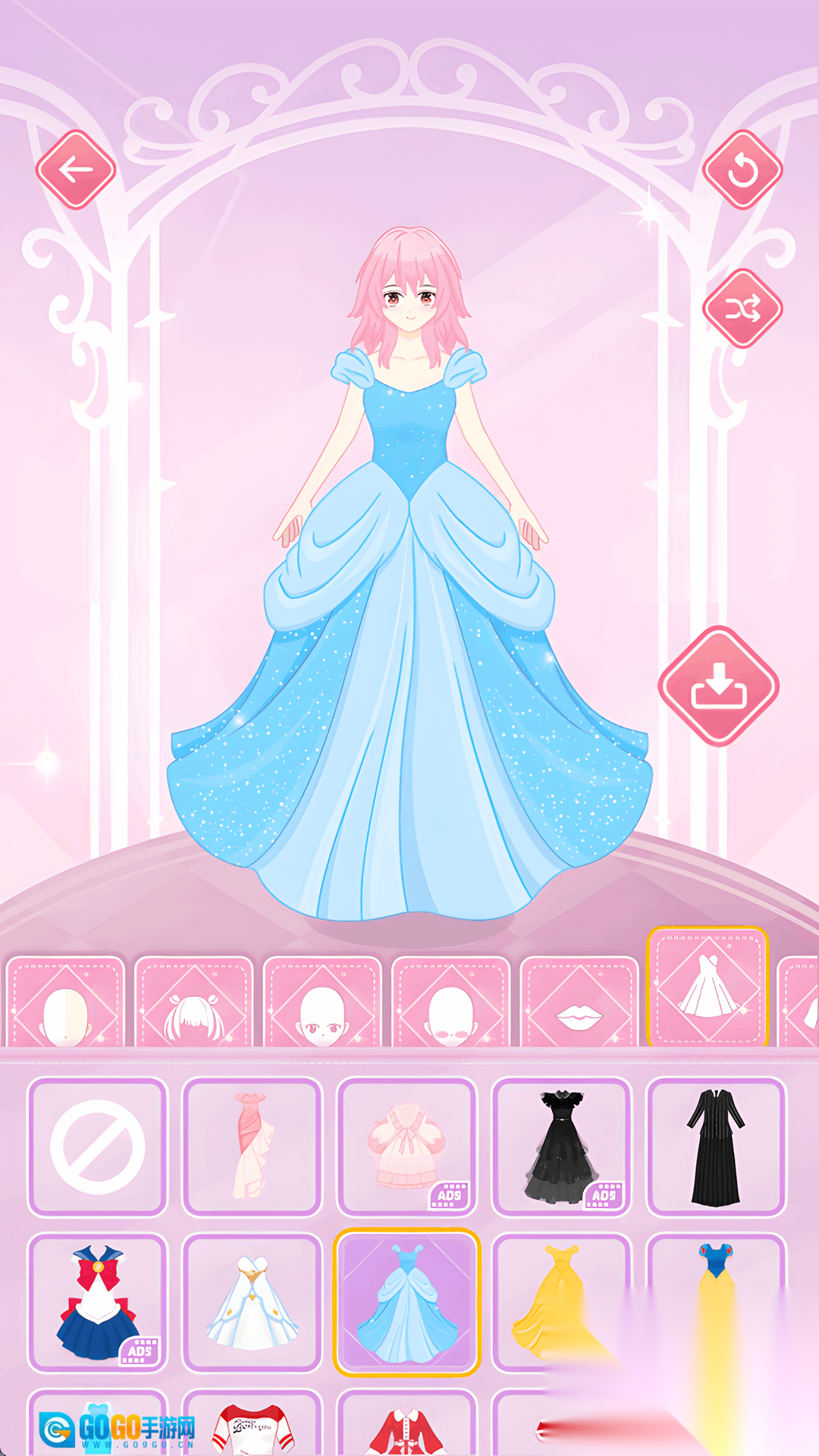Viewport: 819px width, 1456px height.
Task: Go back using the arrow button
Action: [x=76, y=170]
